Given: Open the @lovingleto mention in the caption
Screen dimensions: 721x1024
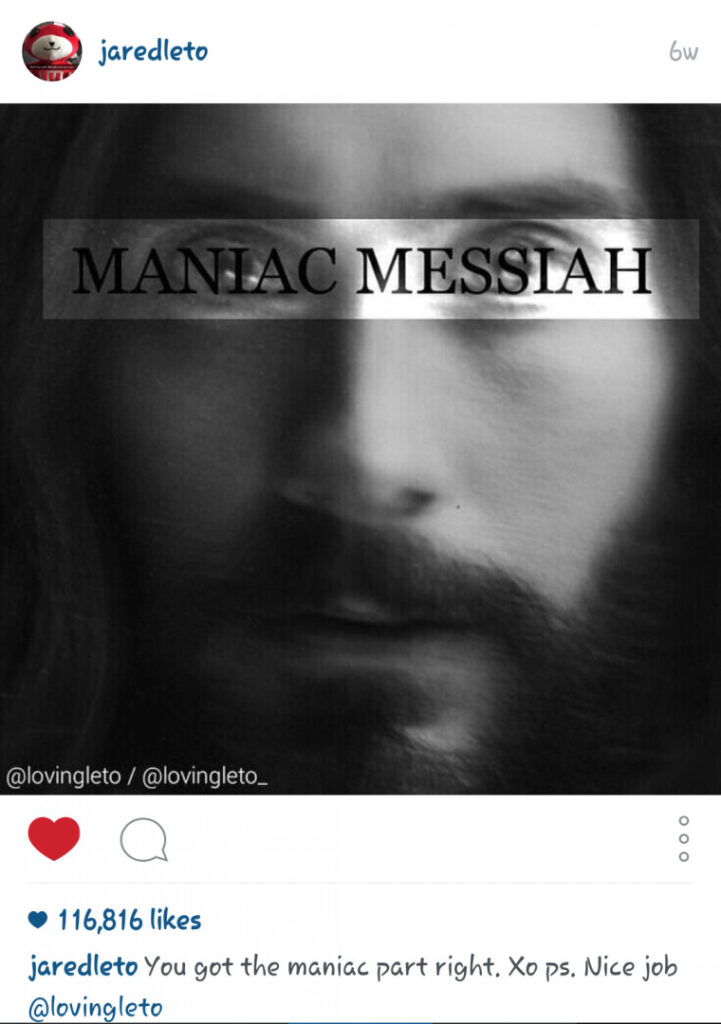Looking at the screenshot, I should (x=95, y=1008).
